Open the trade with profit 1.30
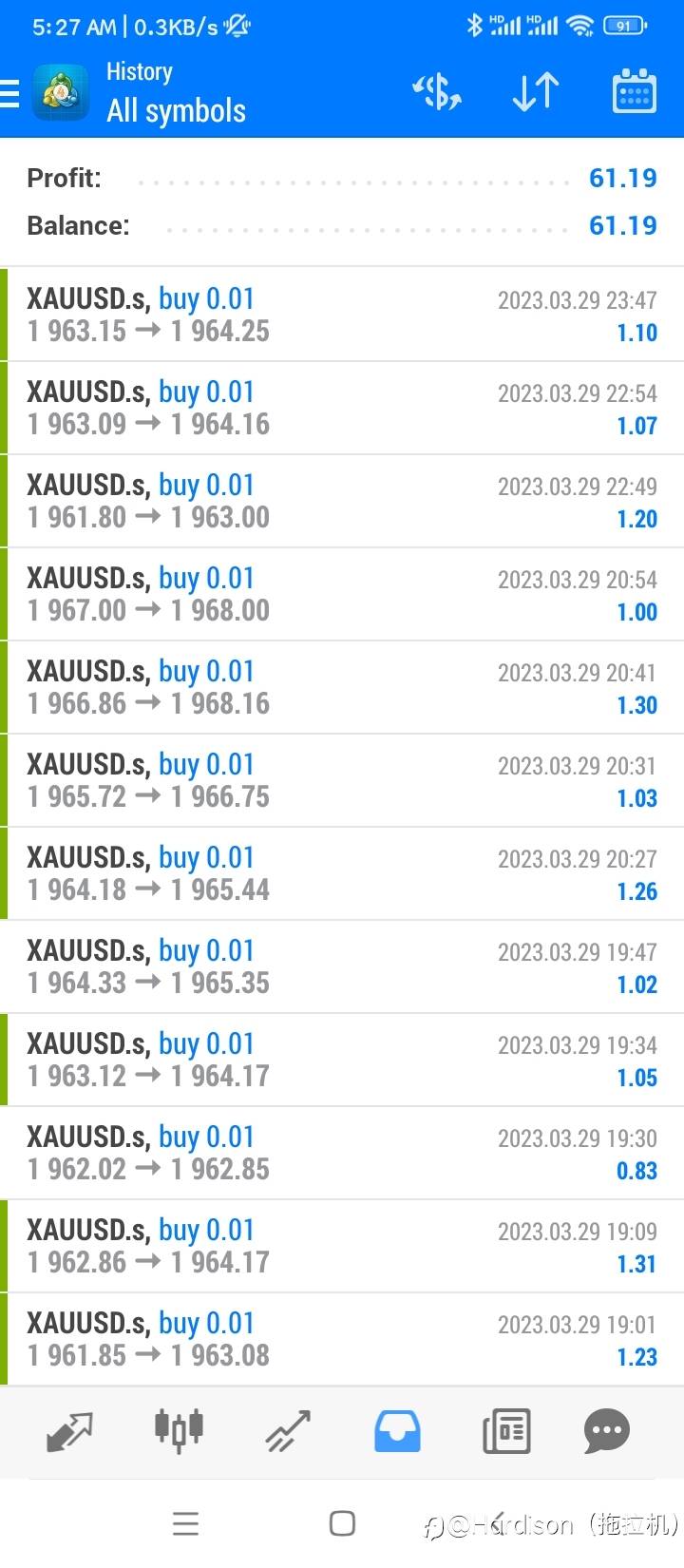The height and width of the screenshot is (1568, 684). (342, 687)
